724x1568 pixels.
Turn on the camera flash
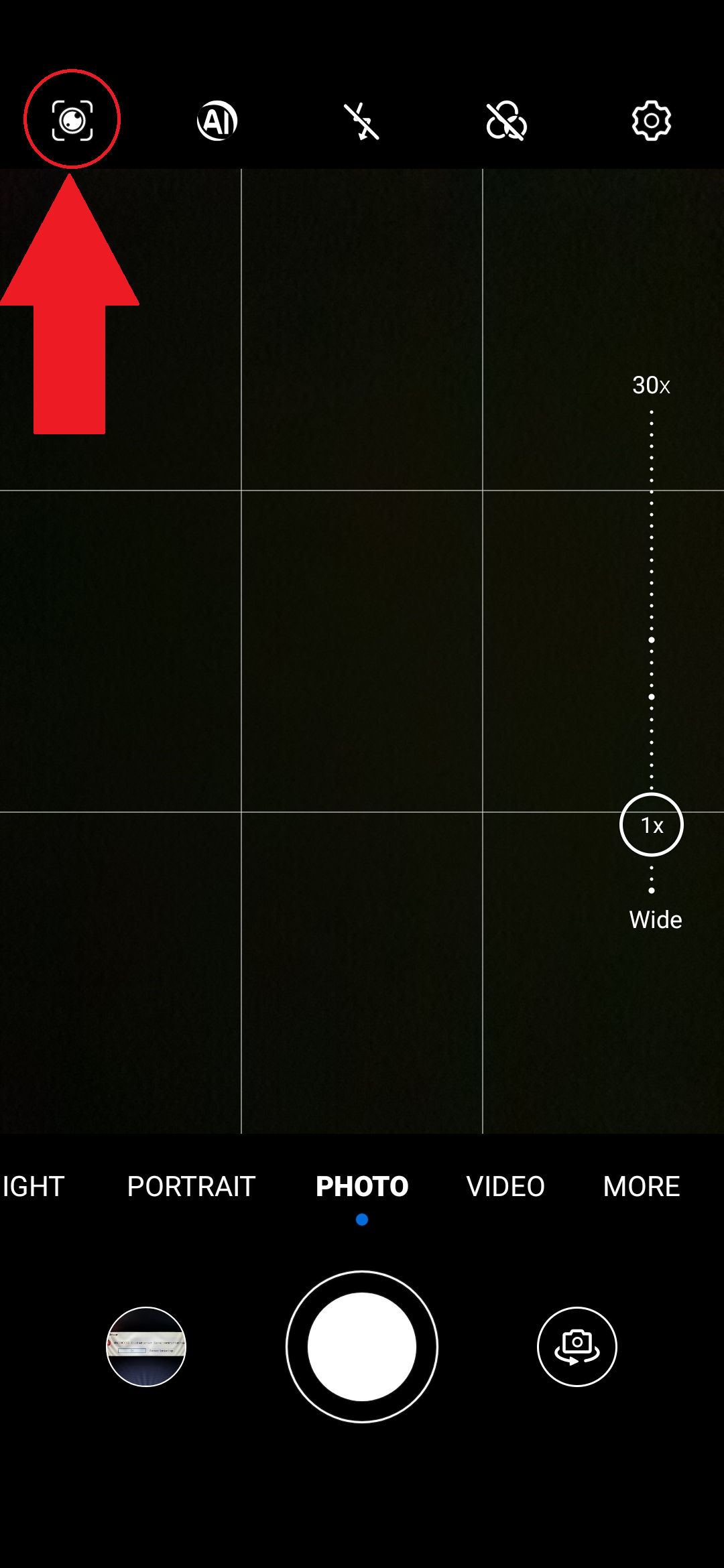point(362,121)
